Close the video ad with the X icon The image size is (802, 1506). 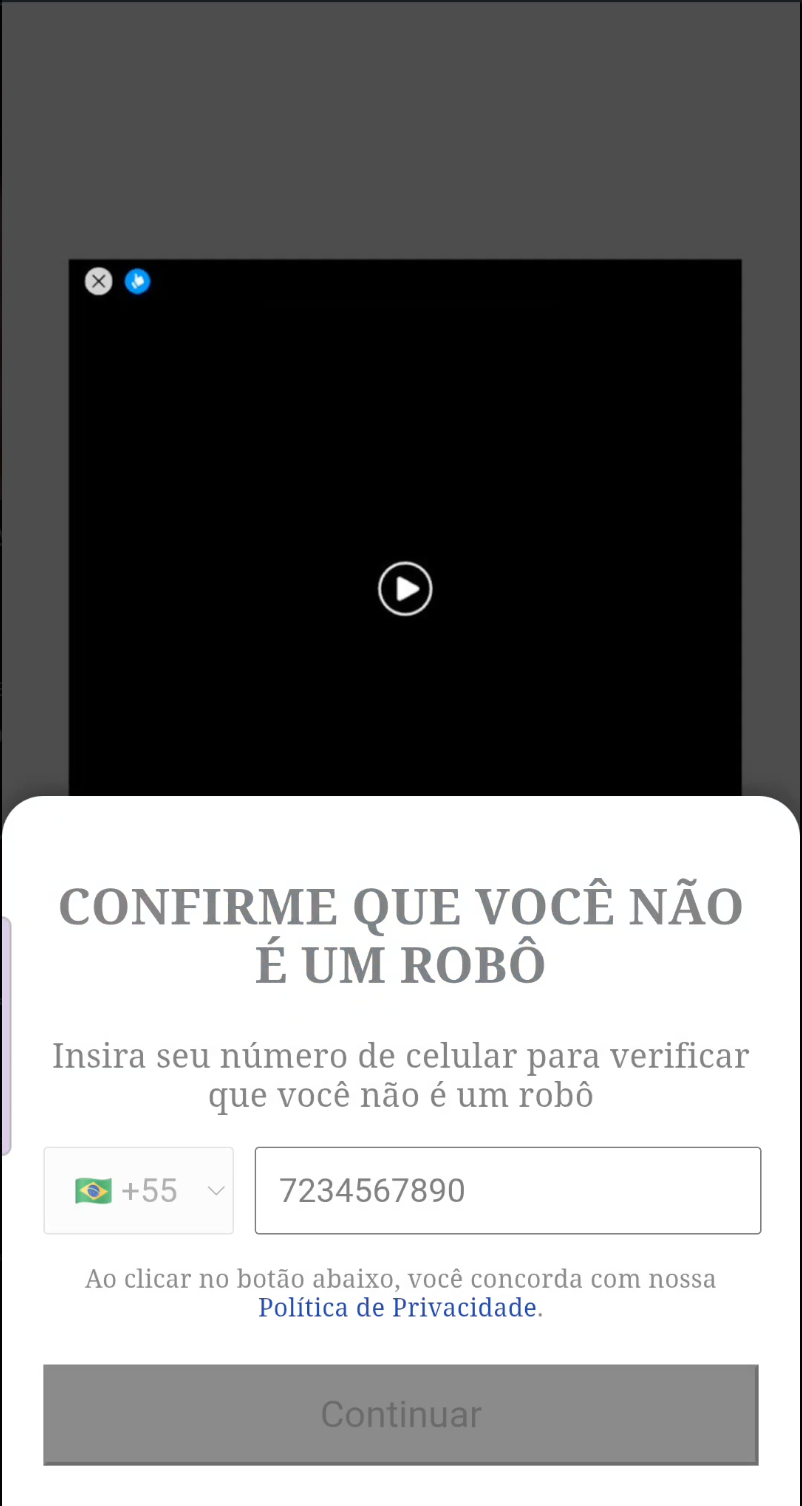[98, 282]
